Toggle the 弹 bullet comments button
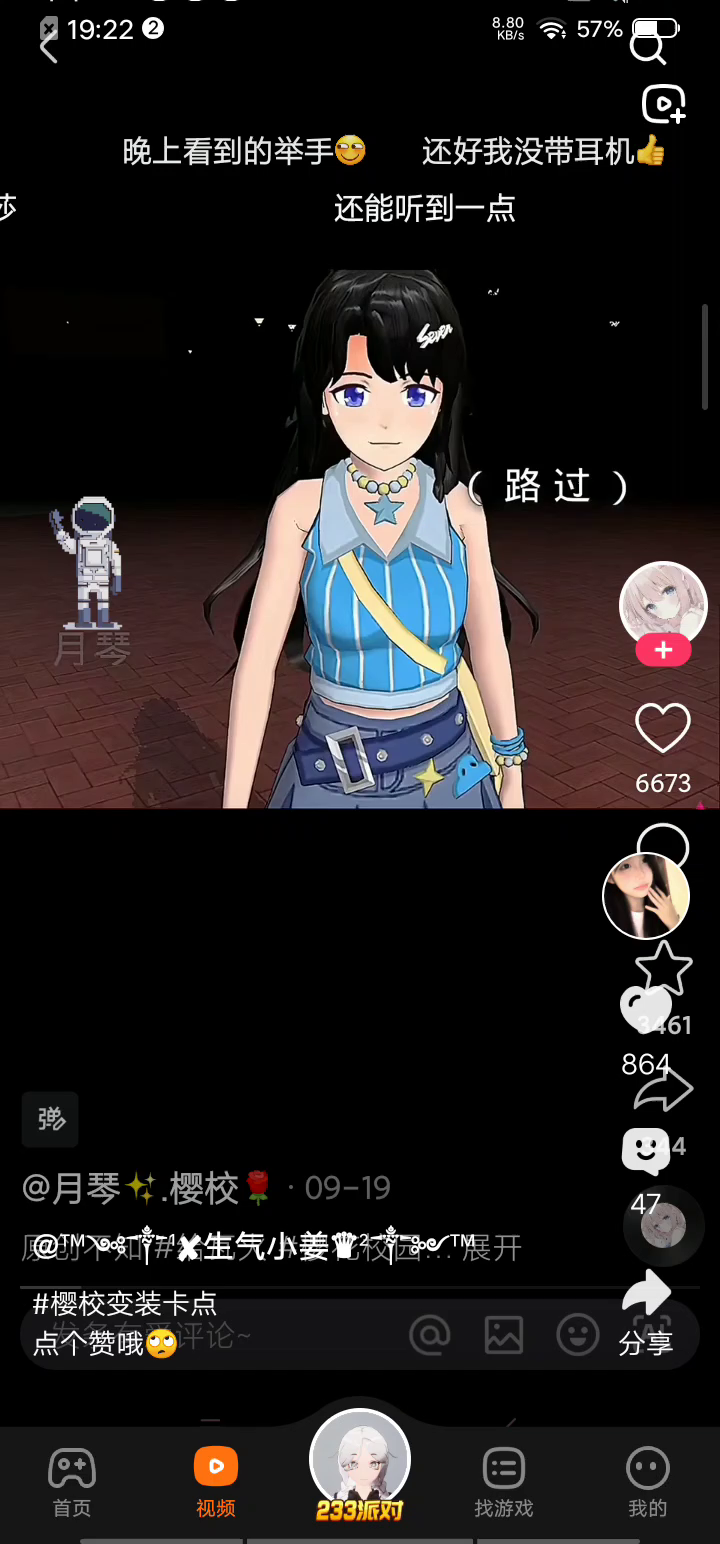720x1544 pixels. point(50,1119)
